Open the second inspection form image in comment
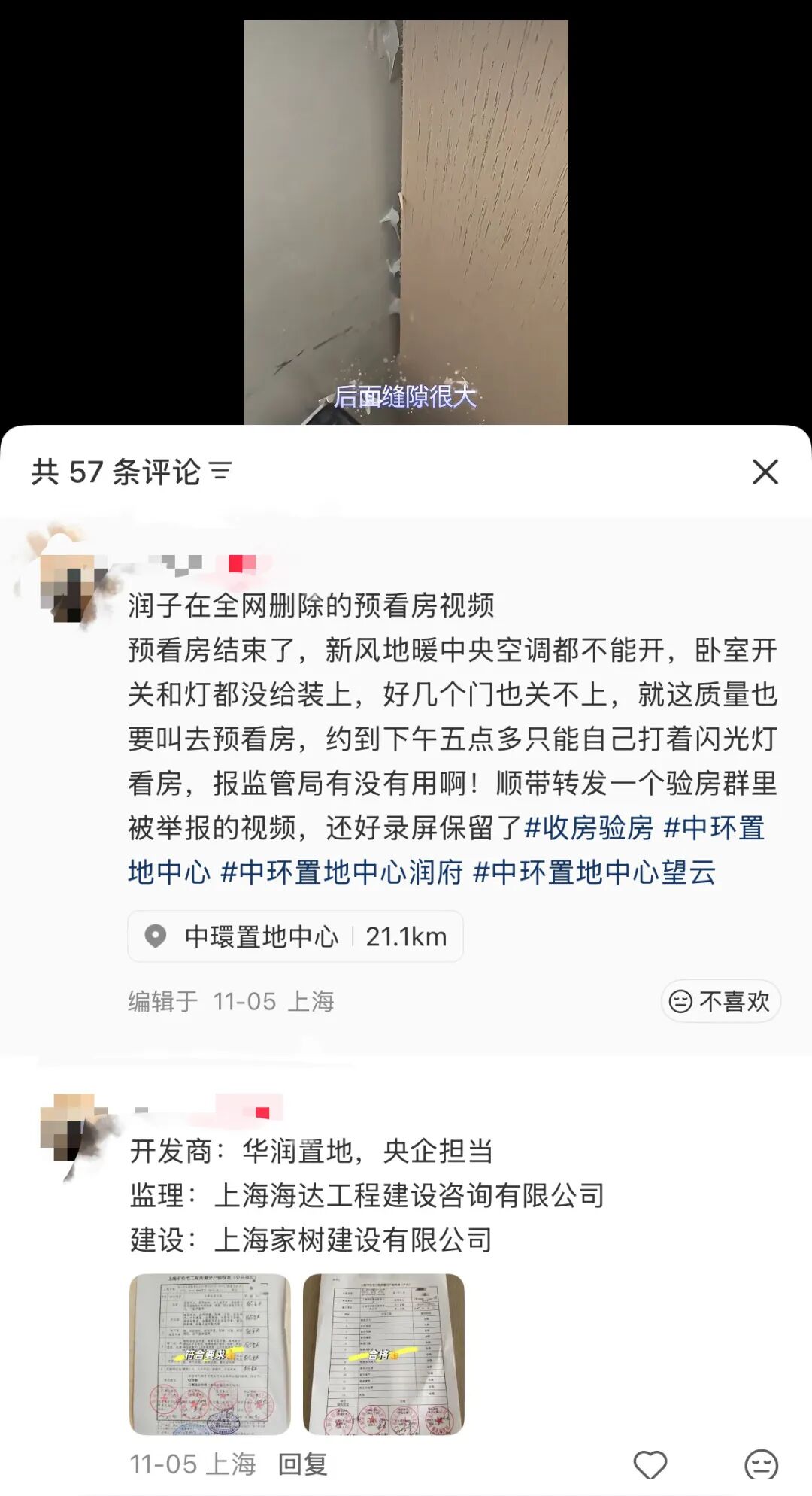812x1496 pixels. tap(383, 1354)
